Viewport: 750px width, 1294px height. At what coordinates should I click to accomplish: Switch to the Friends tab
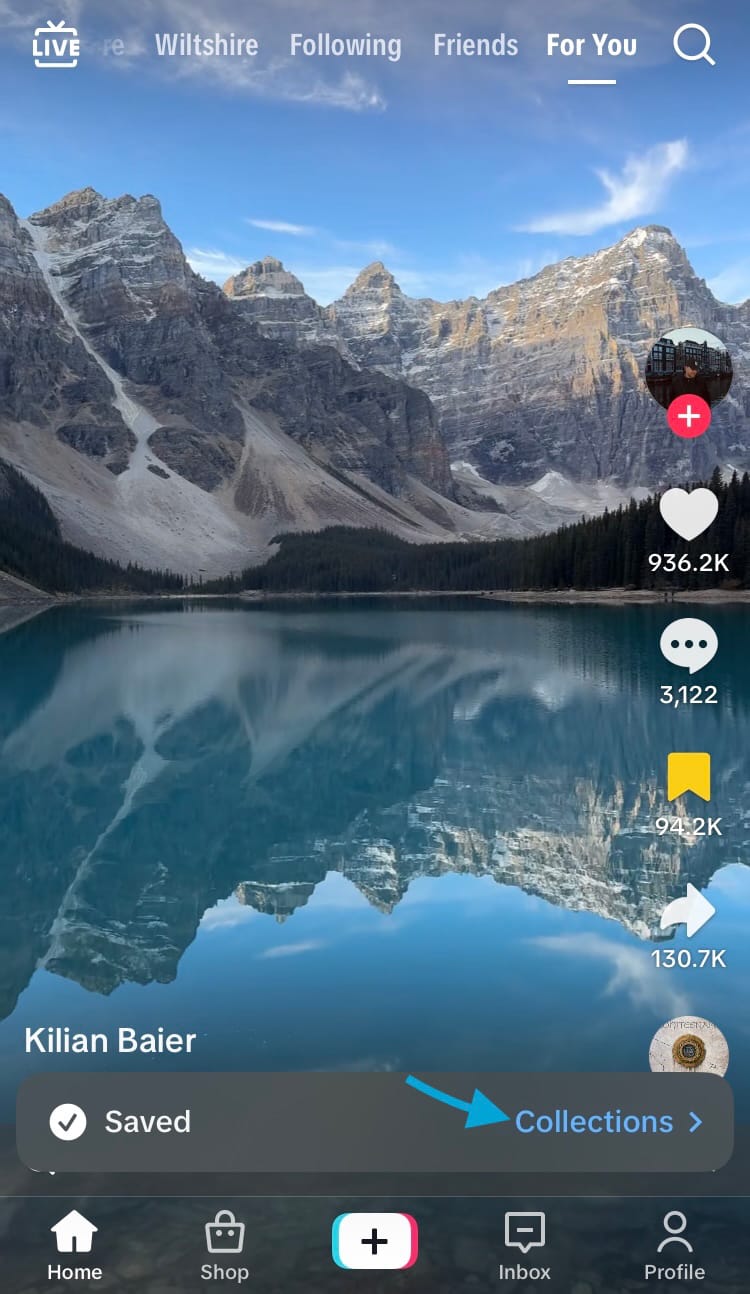pyautogui.click(x=475, y=45)
